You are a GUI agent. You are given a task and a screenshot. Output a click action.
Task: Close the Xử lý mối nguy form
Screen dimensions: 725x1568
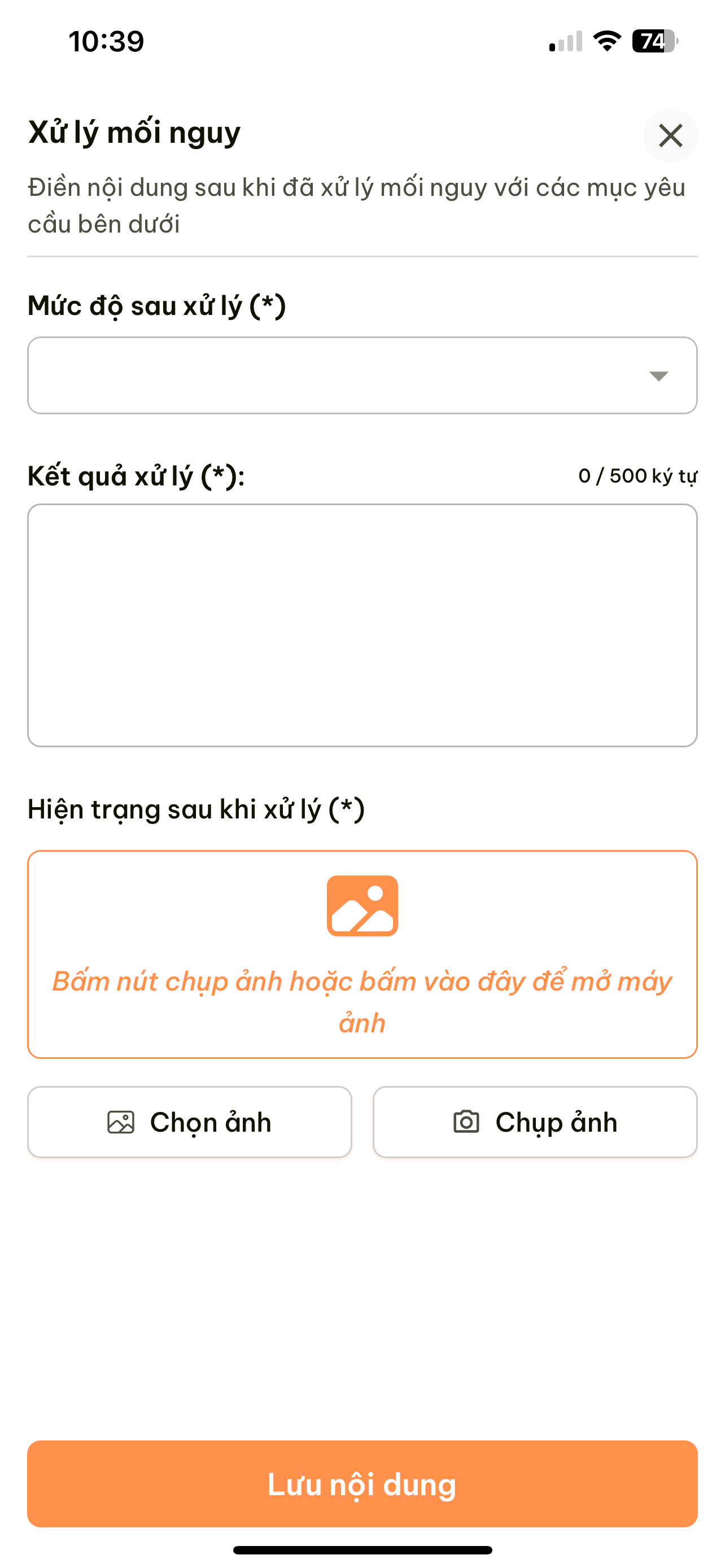click(x=670, y=135)
